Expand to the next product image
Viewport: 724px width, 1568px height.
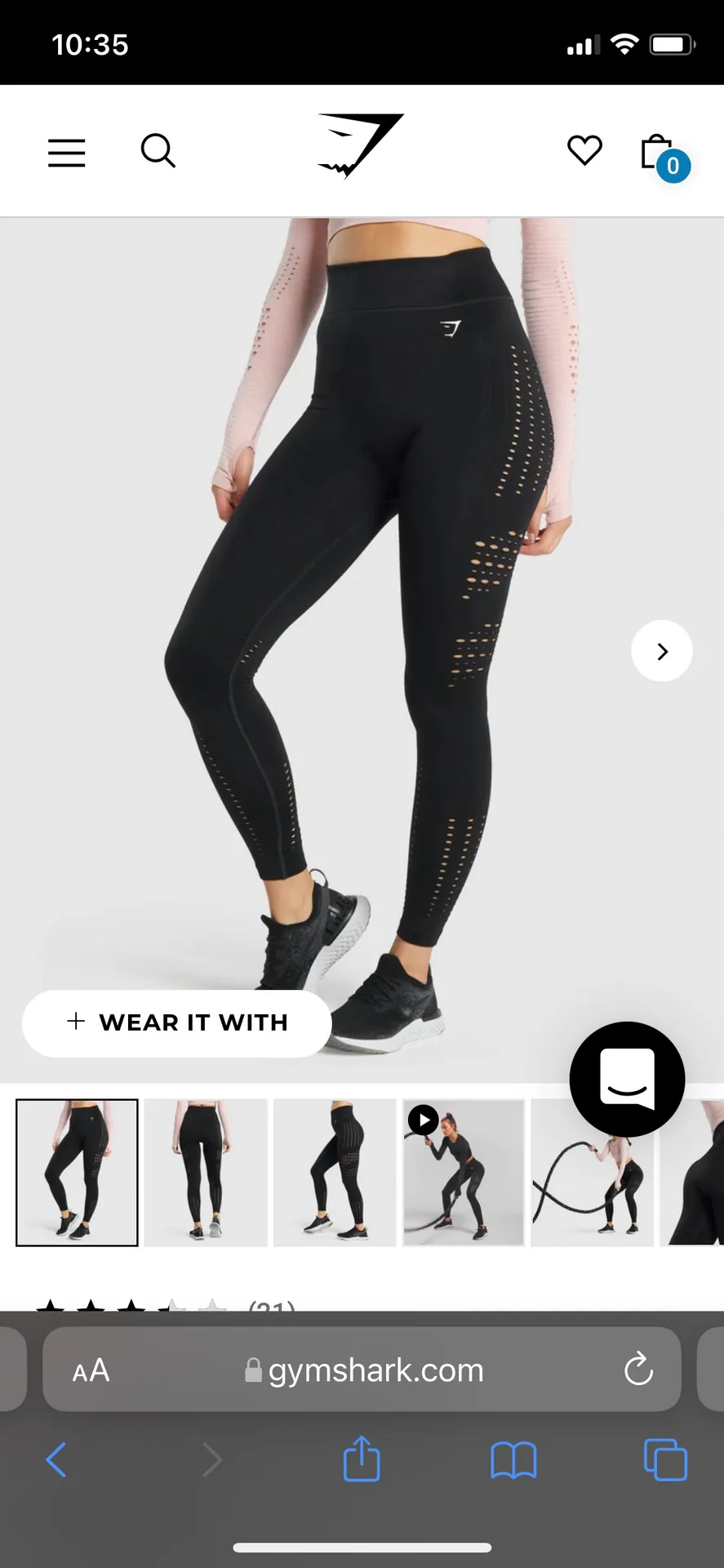pyautogui.click(x=661, y=651)
